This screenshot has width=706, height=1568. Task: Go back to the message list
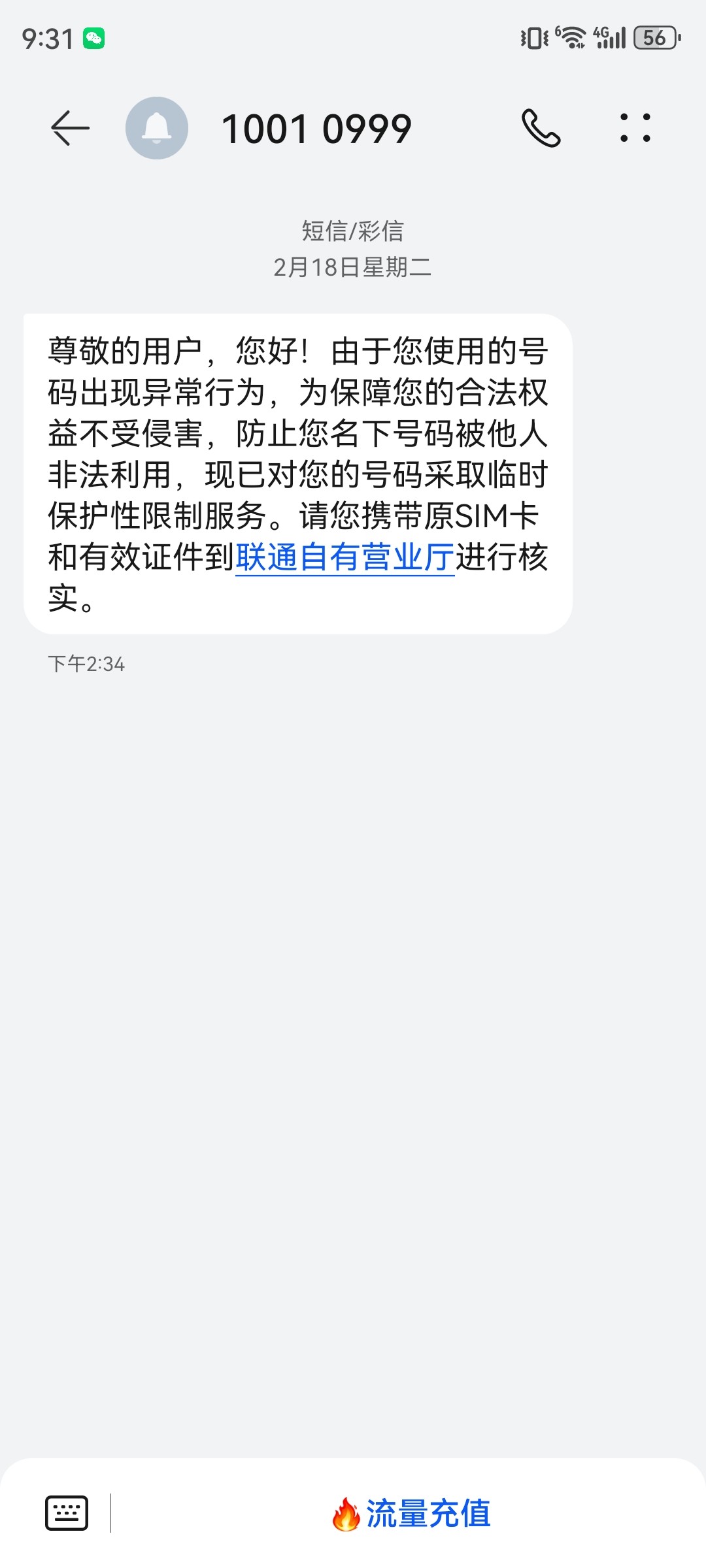[x=70, y=128]
